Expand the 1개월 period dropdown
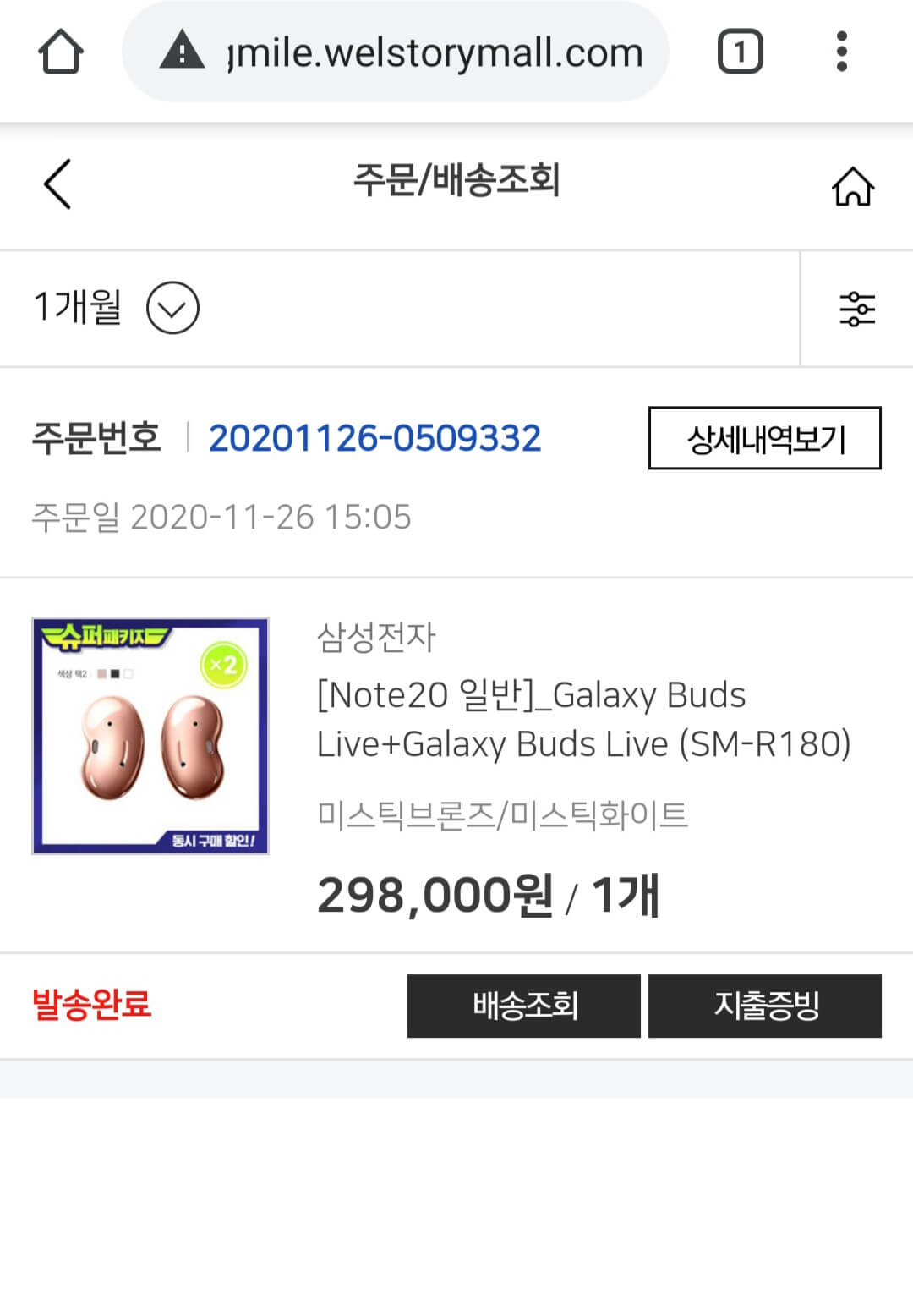The width and height of the screenshot is (913, 1316). [x=172, y=308]
